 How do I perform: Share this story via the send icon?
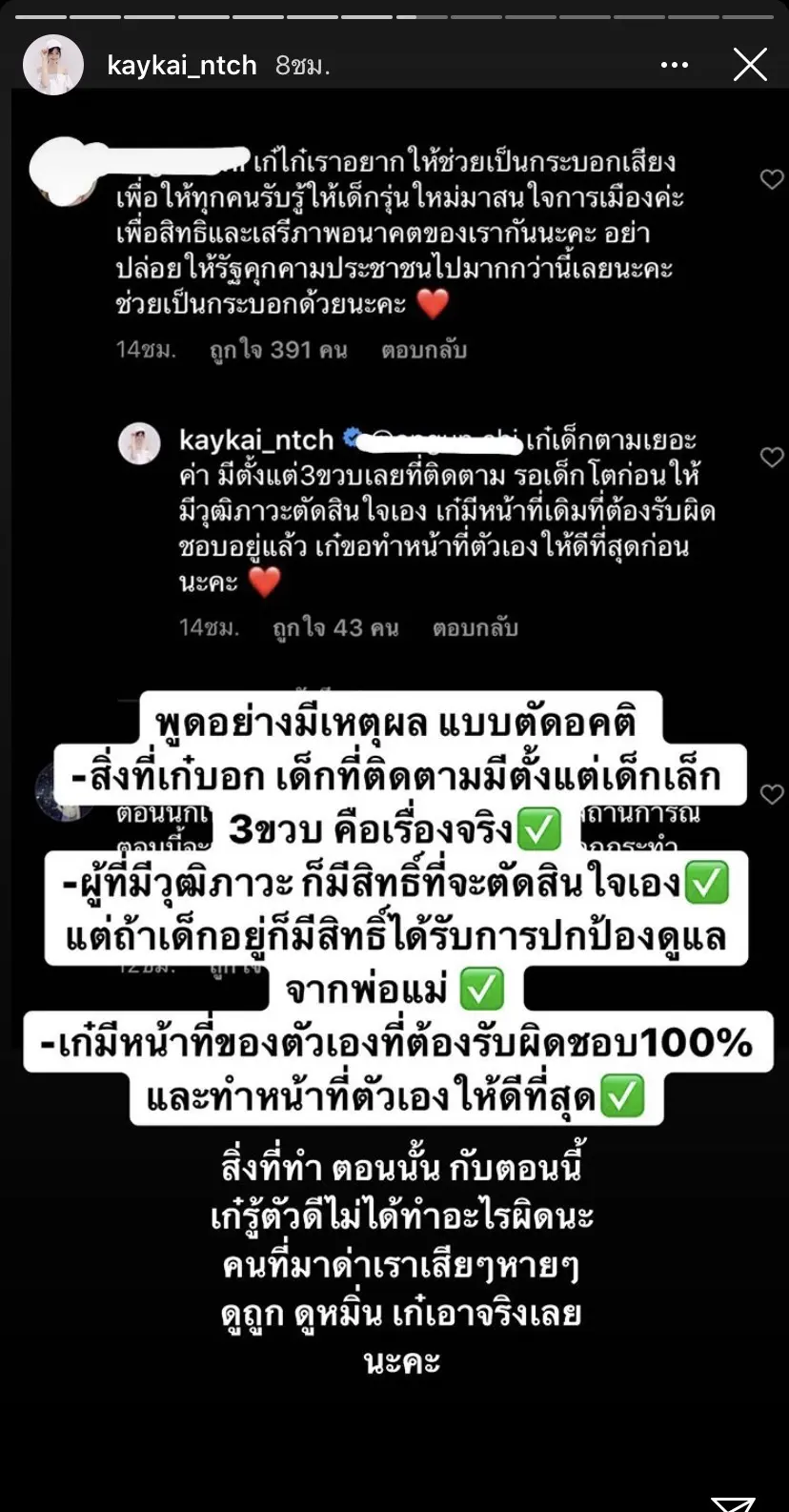coord(734,1503)
